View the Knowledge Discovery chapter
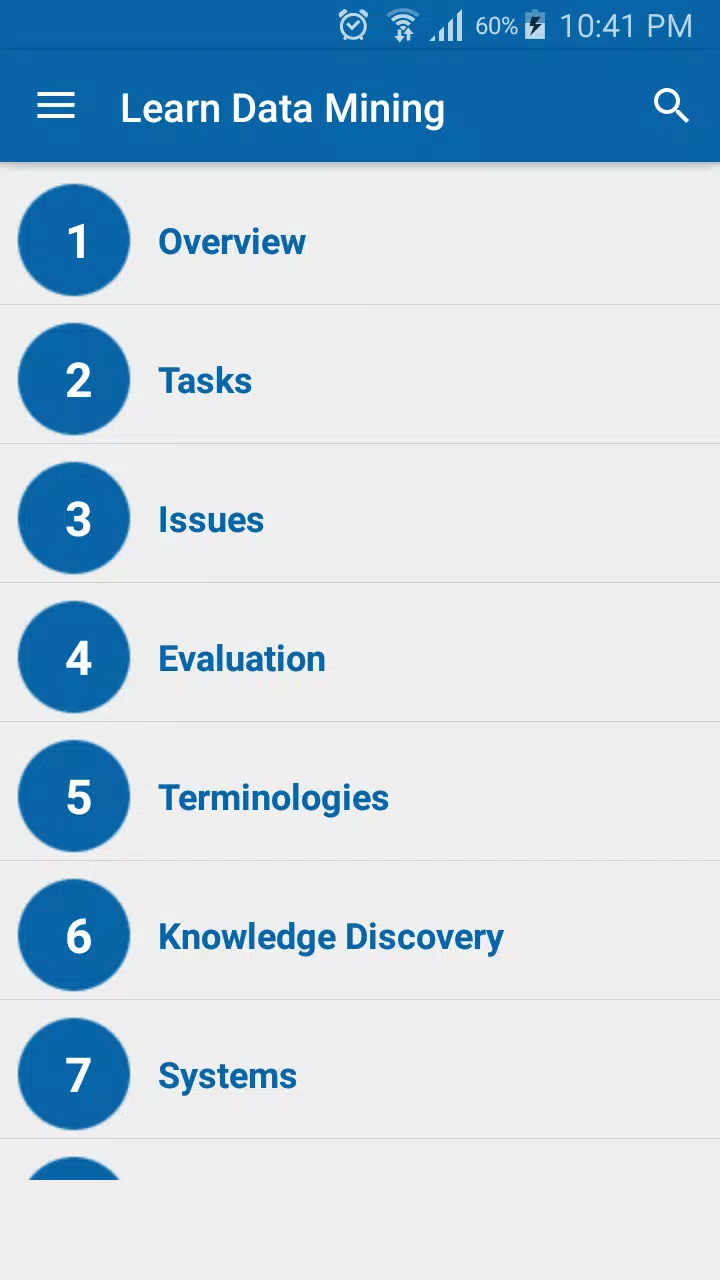 (360, 935)
